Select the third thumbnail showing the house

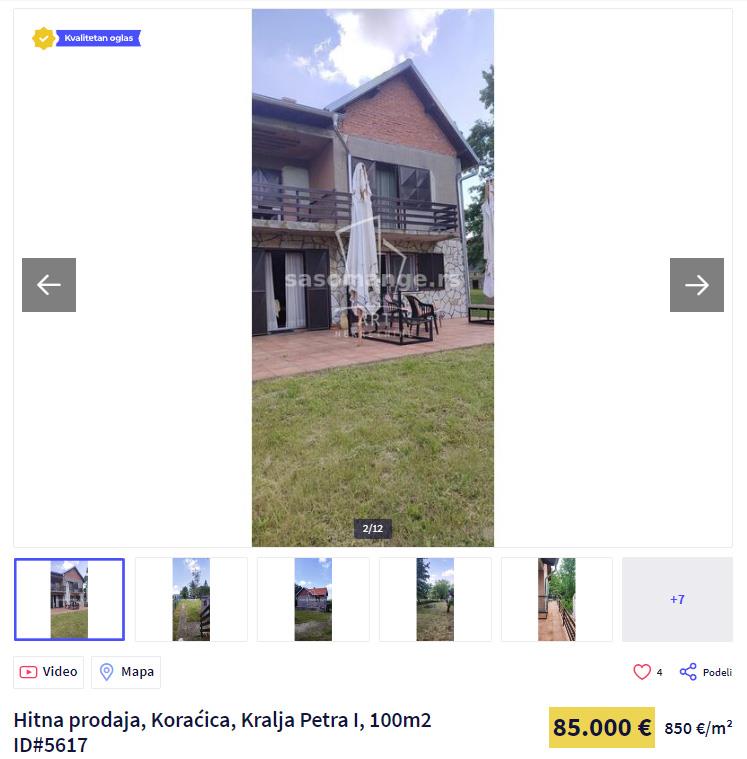pos(312,598)
